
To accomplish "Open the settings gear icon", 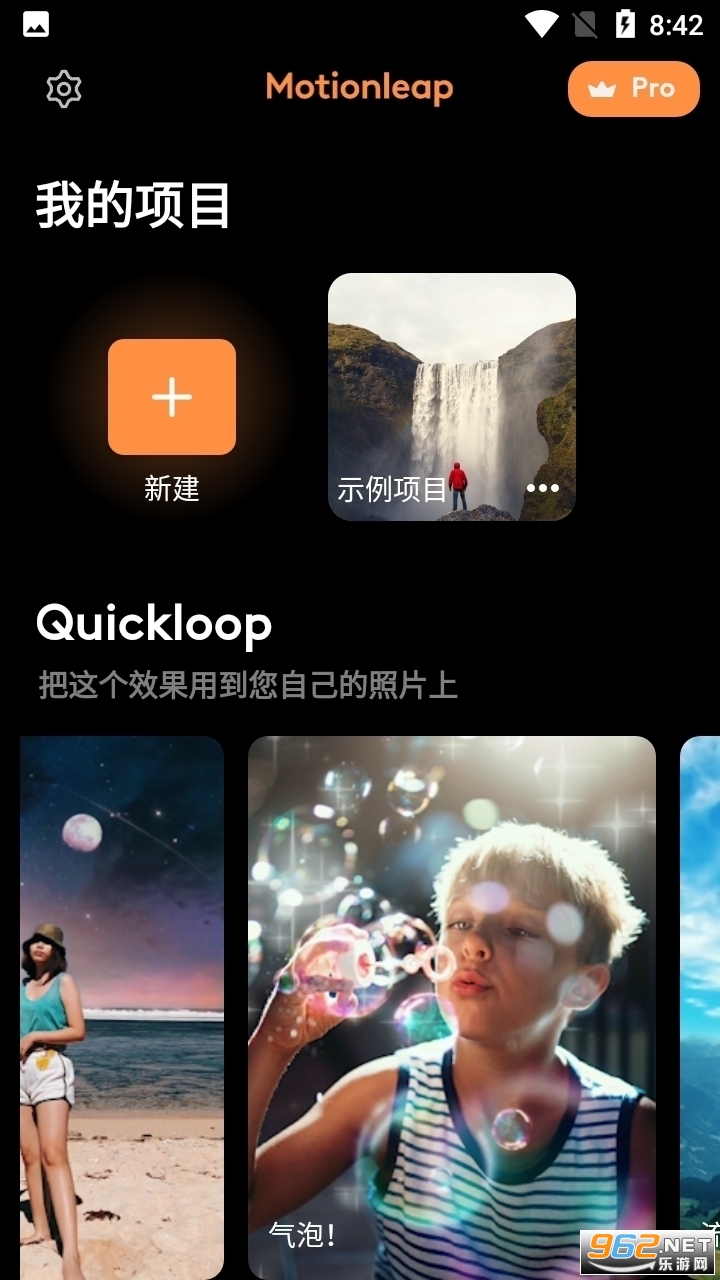I will point(64,89).
